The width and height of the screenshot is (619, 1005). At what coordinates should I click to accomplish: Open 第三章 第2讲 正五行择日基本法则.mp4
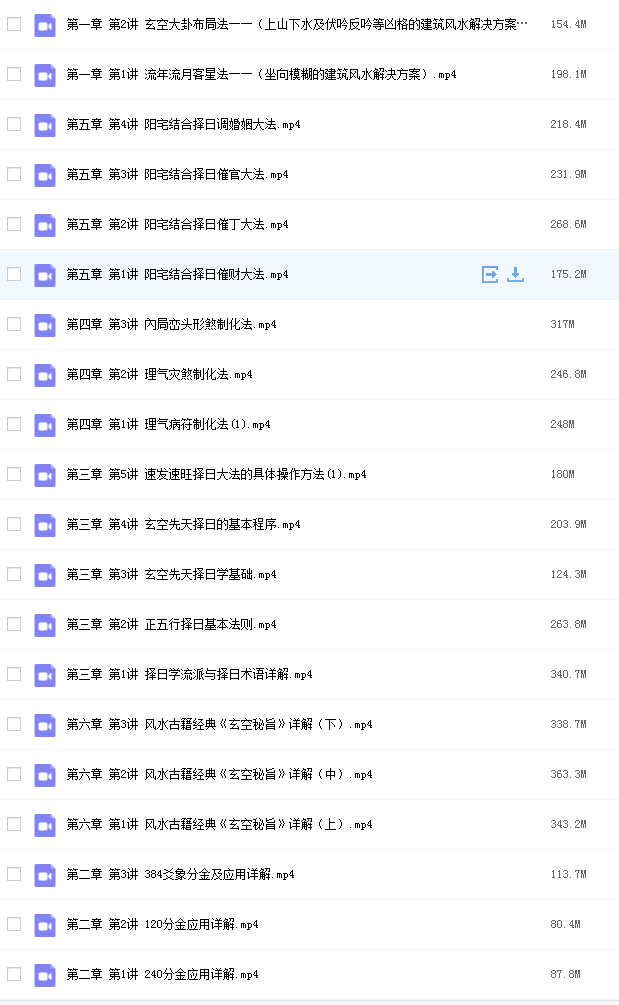tap(171, 624)
